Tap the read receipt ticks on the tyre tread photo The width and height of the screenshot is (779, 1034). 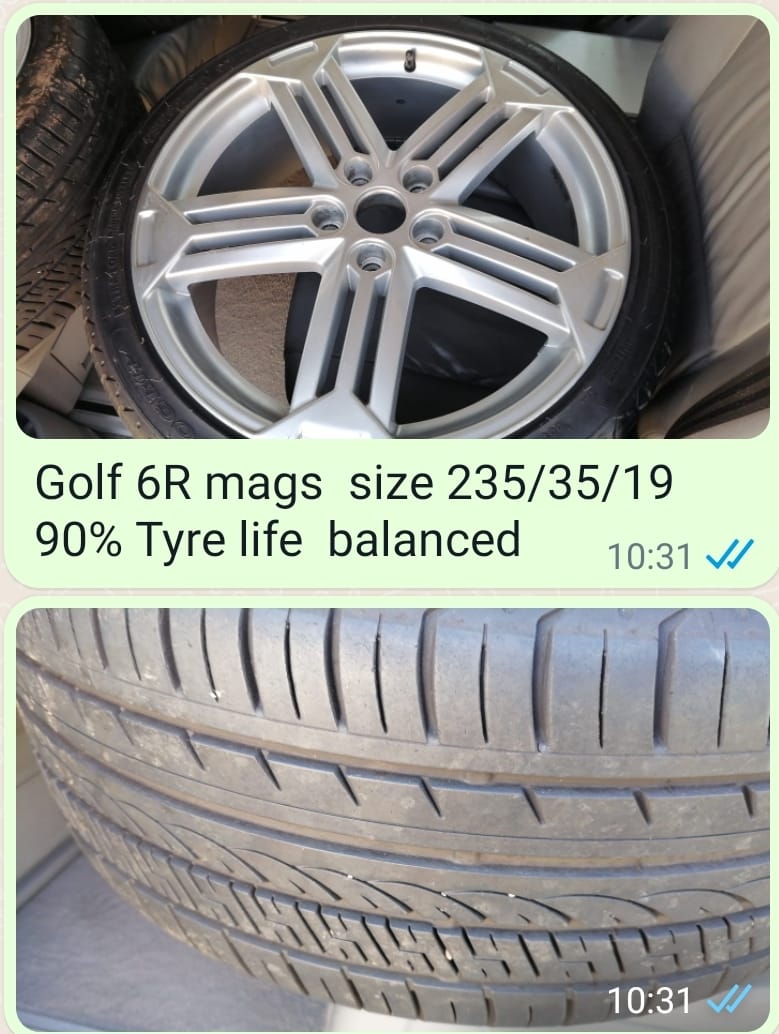click(x=727, y=999)
